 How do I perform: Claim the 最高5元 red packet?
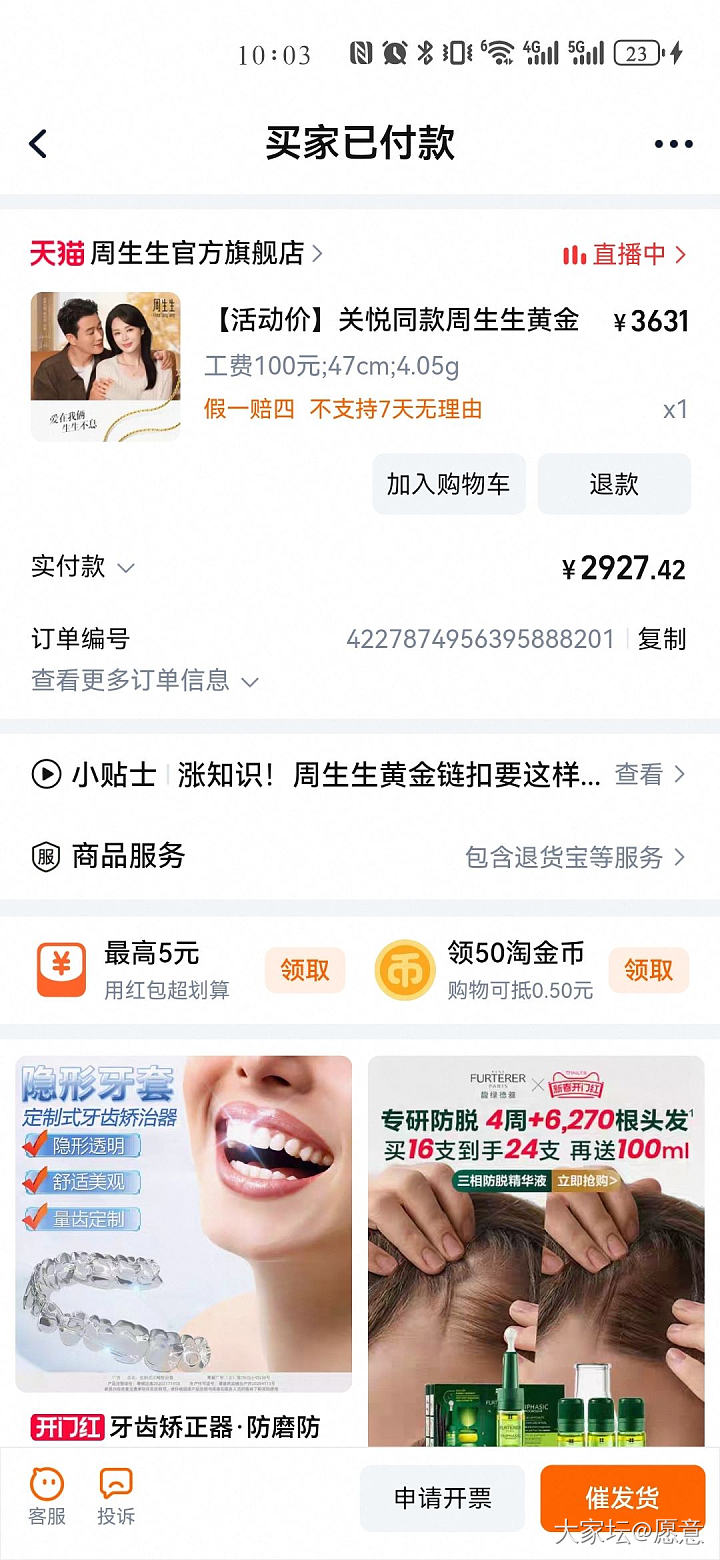[x=304, y=970]
